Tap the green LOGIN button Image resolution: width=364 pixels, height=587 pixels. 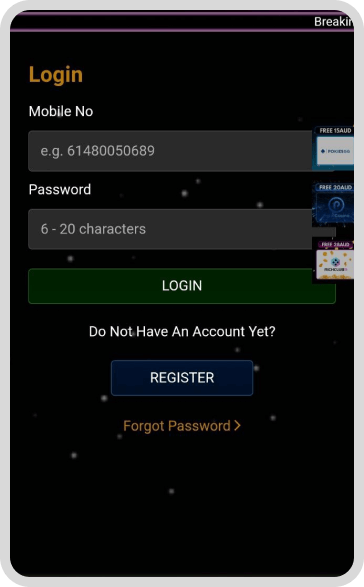pyautogui.click(x=182, y=286)
